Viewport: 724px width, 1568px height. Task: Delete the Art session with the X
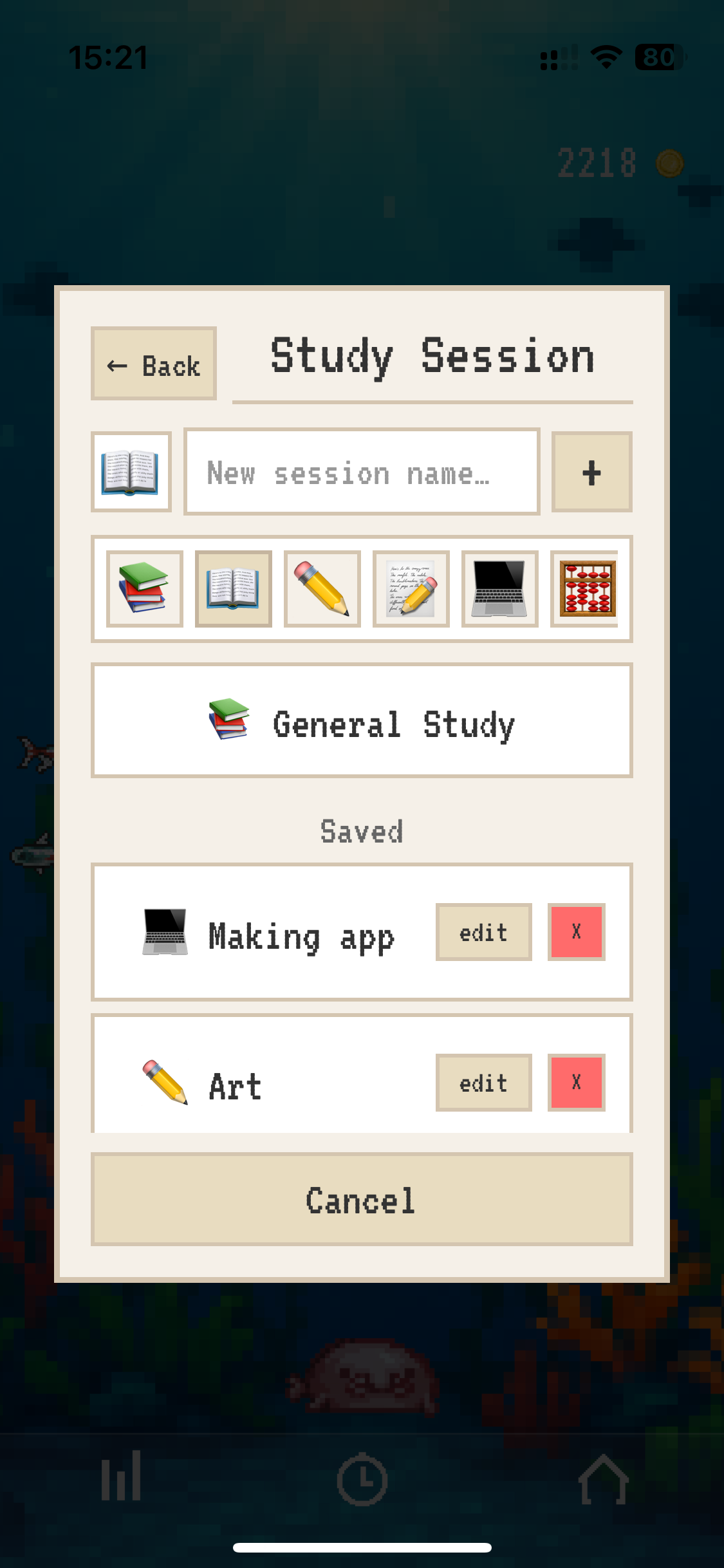tap(576, 1083)
